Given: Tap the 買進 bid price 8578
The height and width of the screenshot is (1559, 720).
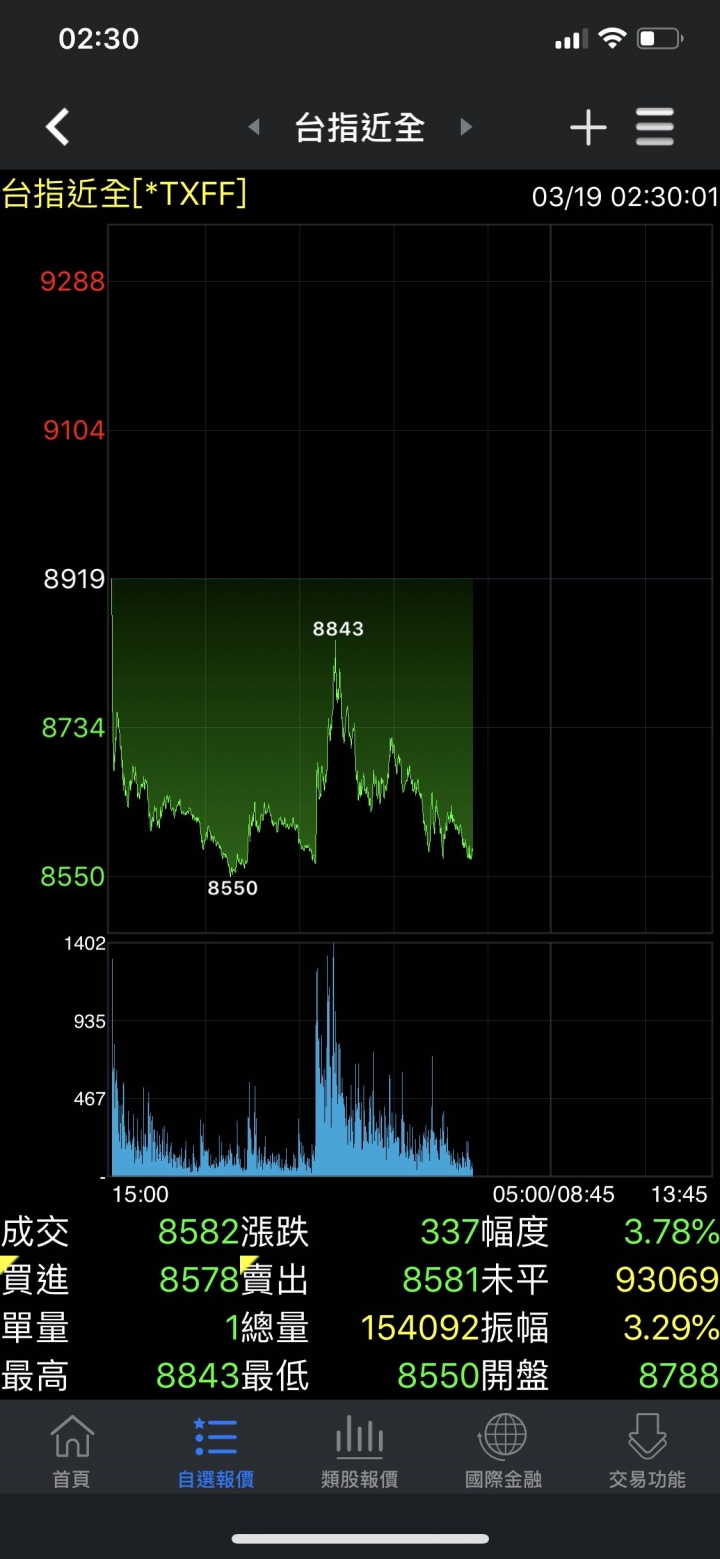Looking at the screenshot, I should click(x=198, y=1279).
